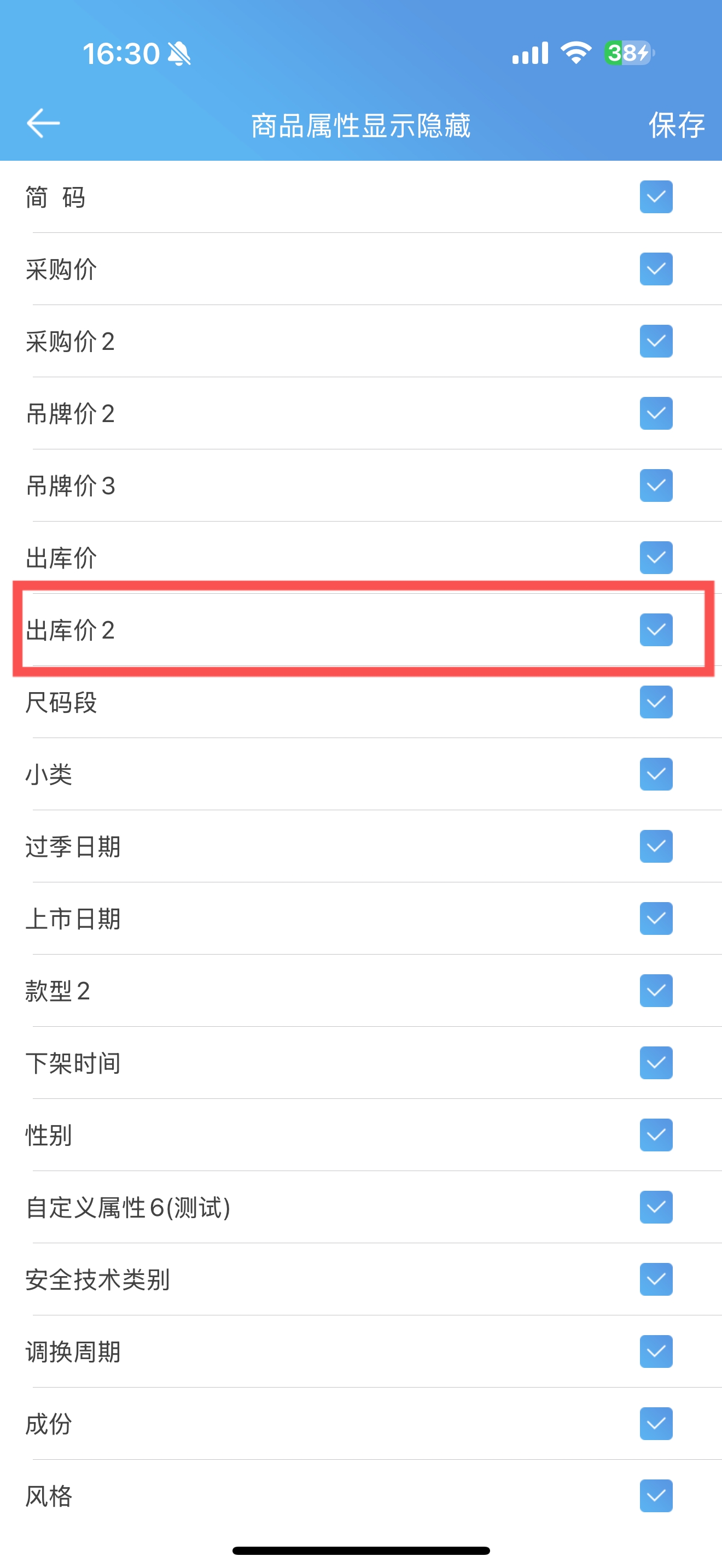Toggle 自定义属性6(测试) checkbox
The height and width of the screenshot is (1568, 722).
(656, 1207)
